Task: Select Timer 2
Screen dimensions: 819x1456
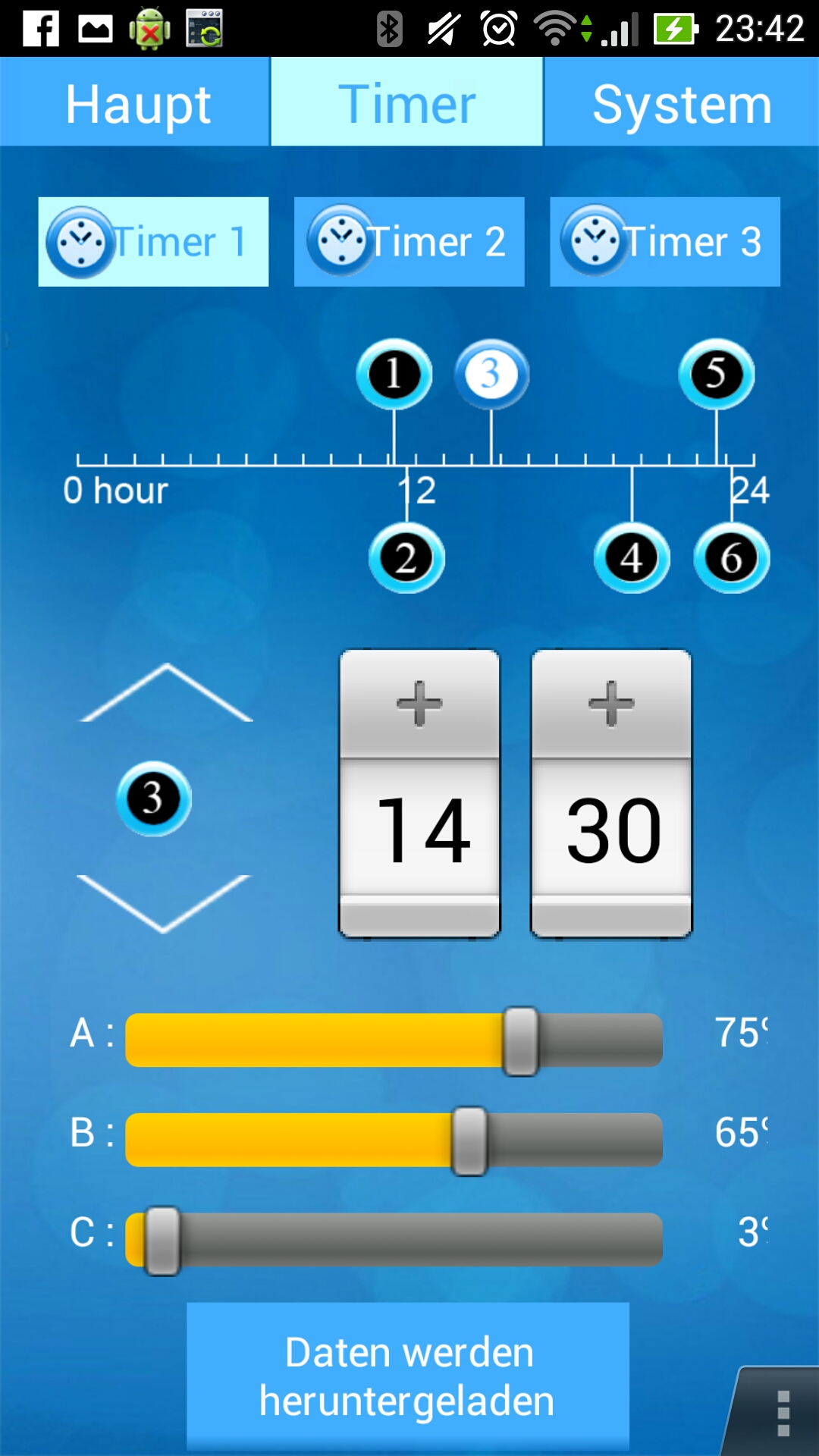Action: coord(409,242)
